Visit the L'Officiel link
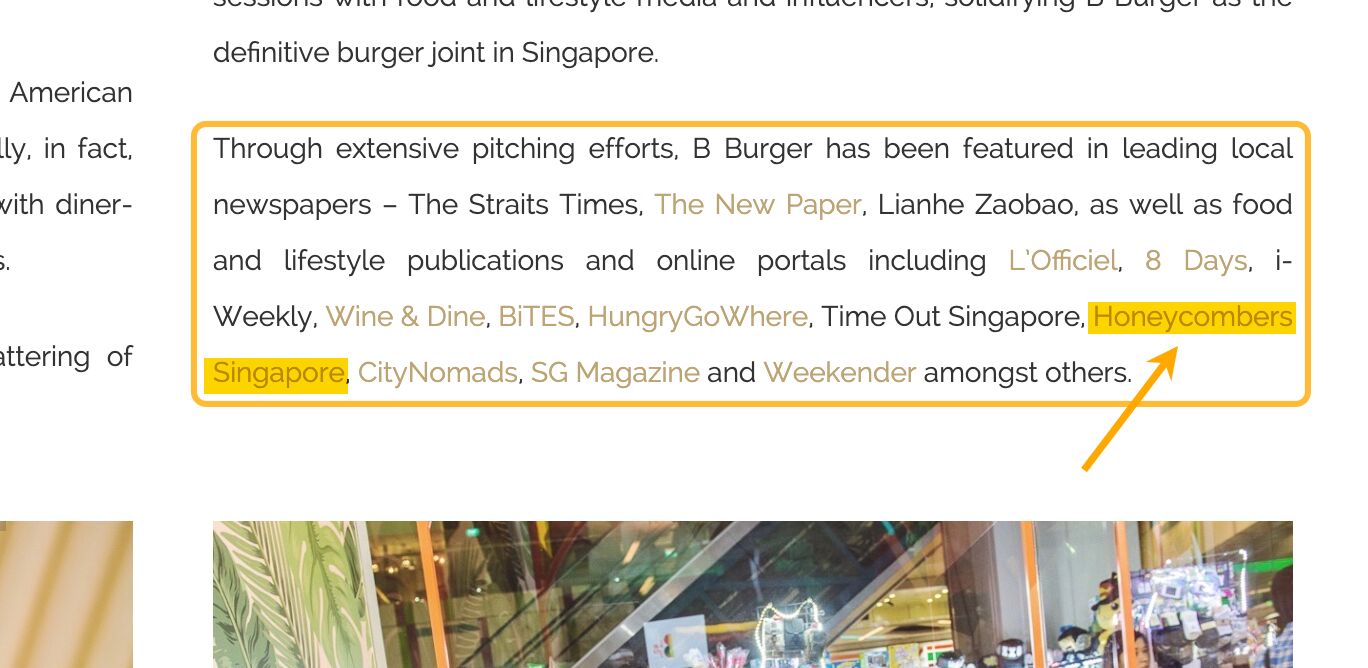1368x668 pixels. click(1063, 261)
